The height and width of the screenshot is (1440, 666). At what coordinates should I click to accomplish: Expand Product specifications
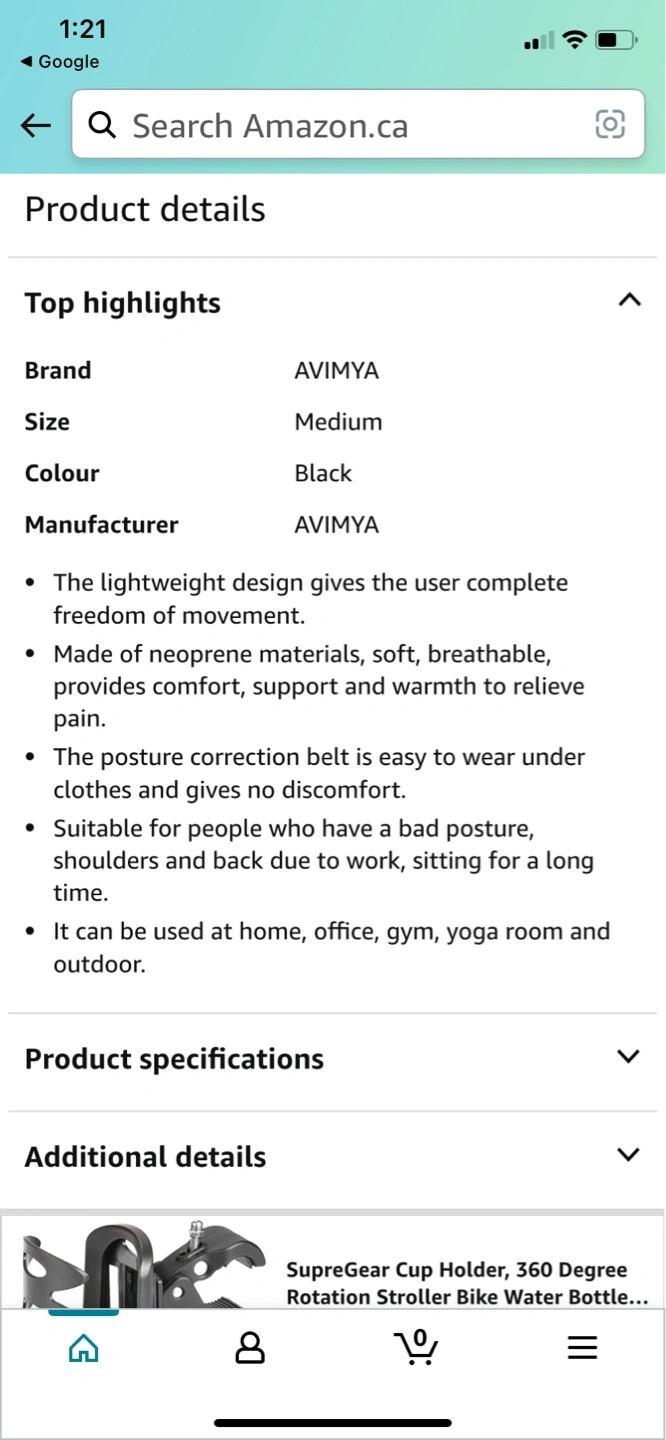tap(333, 1059)
